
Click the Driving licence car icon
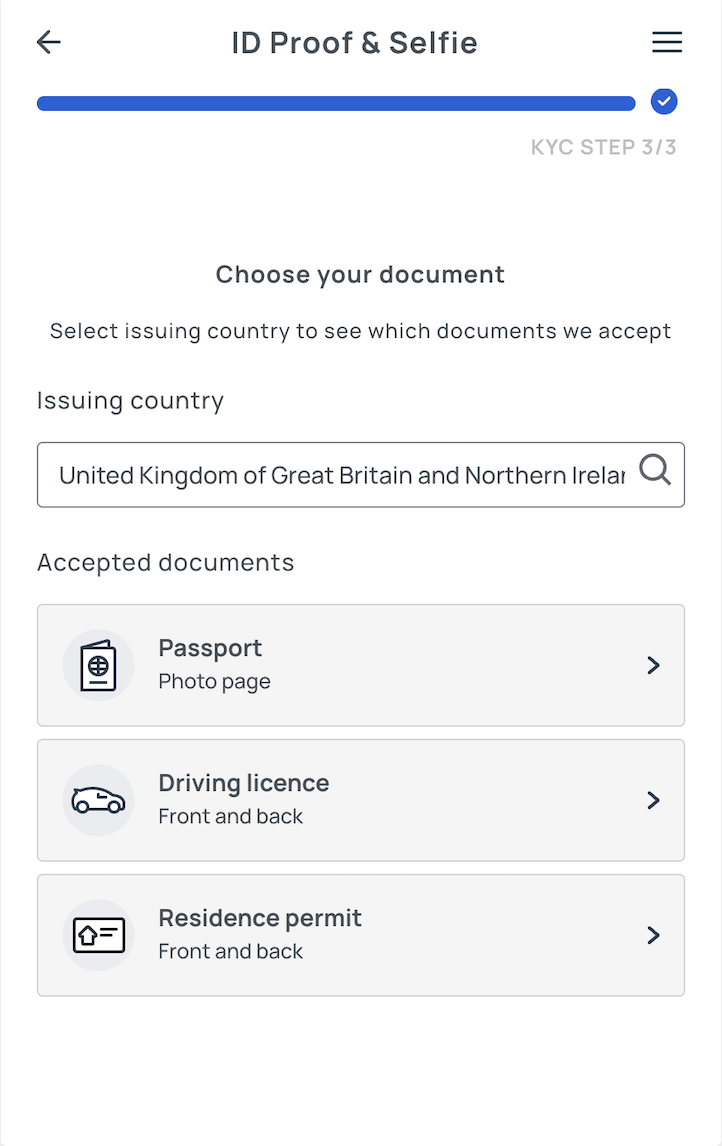pos(98,800)
